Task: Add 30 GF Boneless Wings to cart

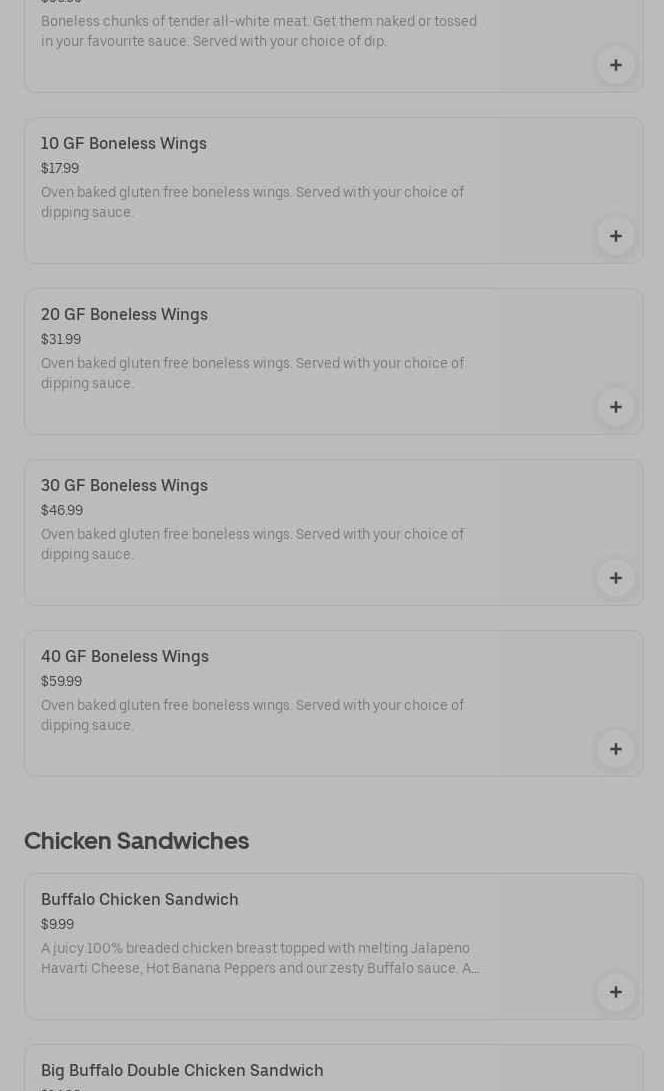Action: click(x=615, y=578)
